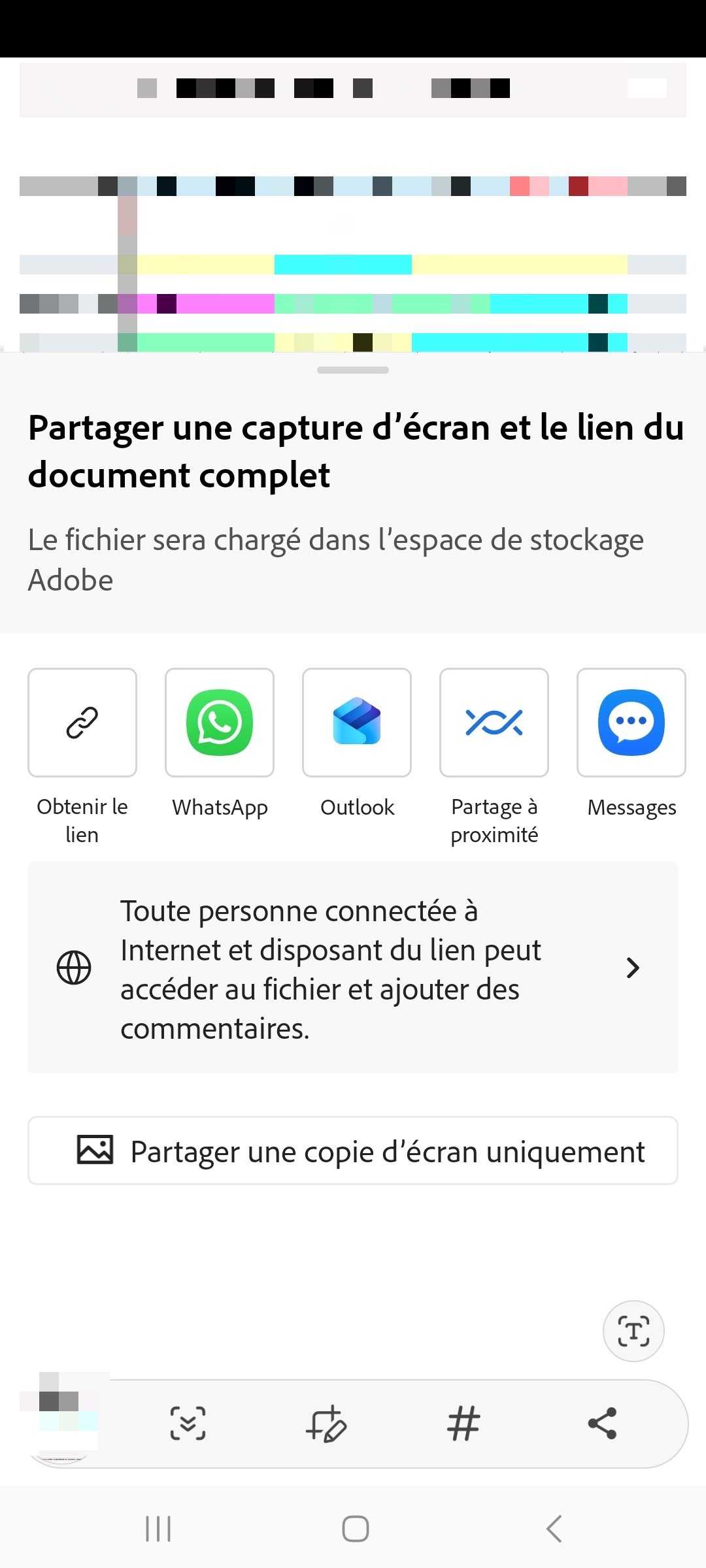Go back with system back button
Image resolution: width=706 pixels, height=1568 pixels.
554,1529
